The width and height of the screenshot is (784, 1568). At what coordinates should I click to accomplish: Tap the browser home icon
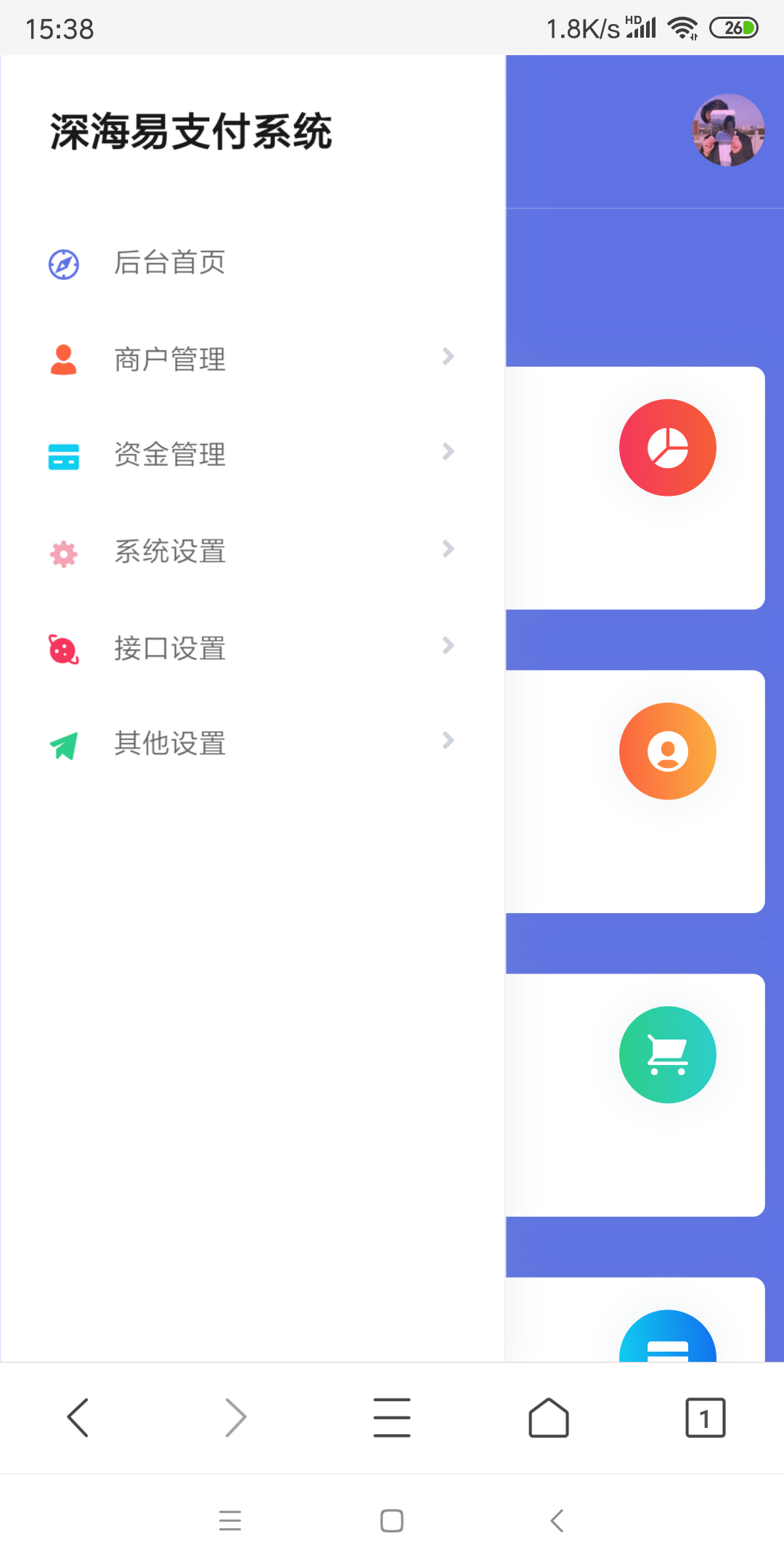pyautogui.click(x=549, y=1417)
